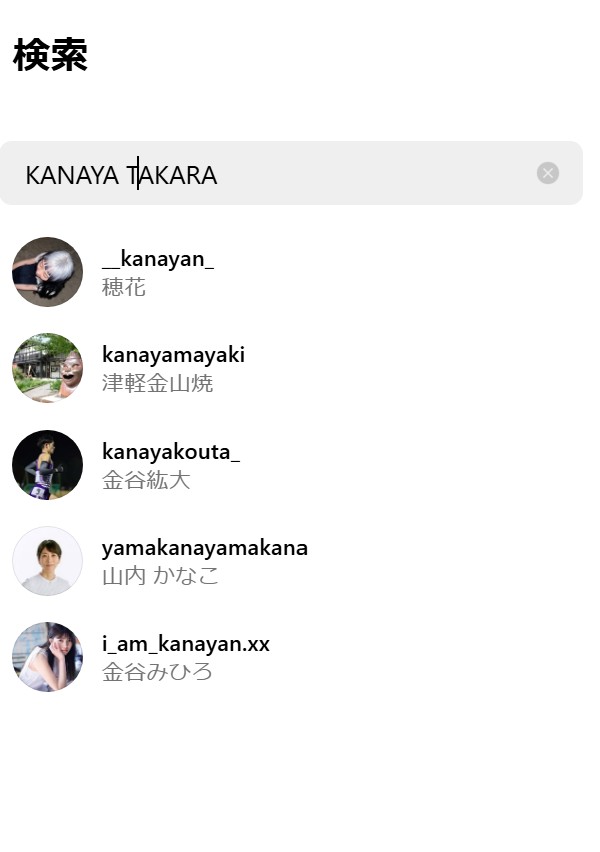The height and width of the screenshot is (852, 600).
Task: View the yamakanayamakana profile
Action: click(204, 561)
